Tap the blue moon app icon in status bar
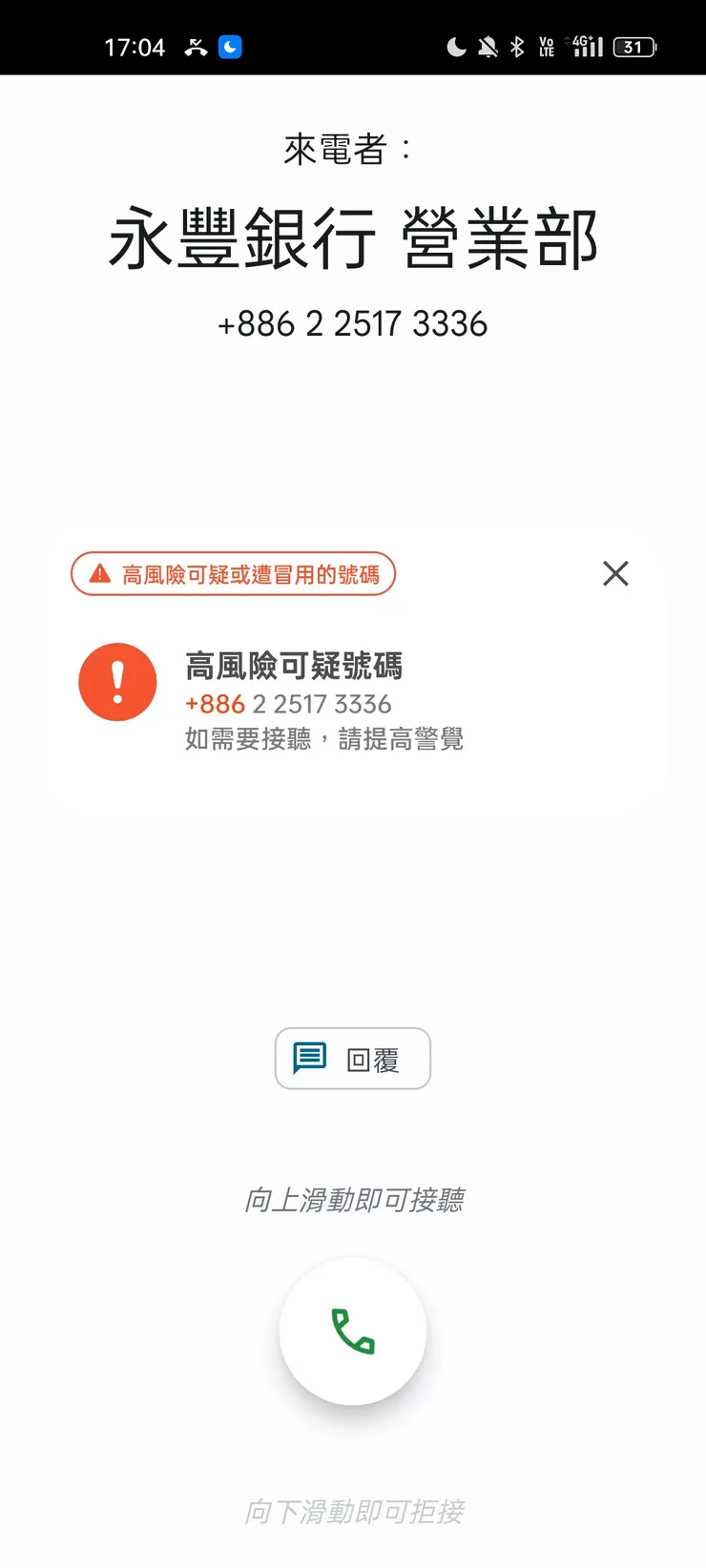This screenshot has width=706, height=1568. [228, 46]
